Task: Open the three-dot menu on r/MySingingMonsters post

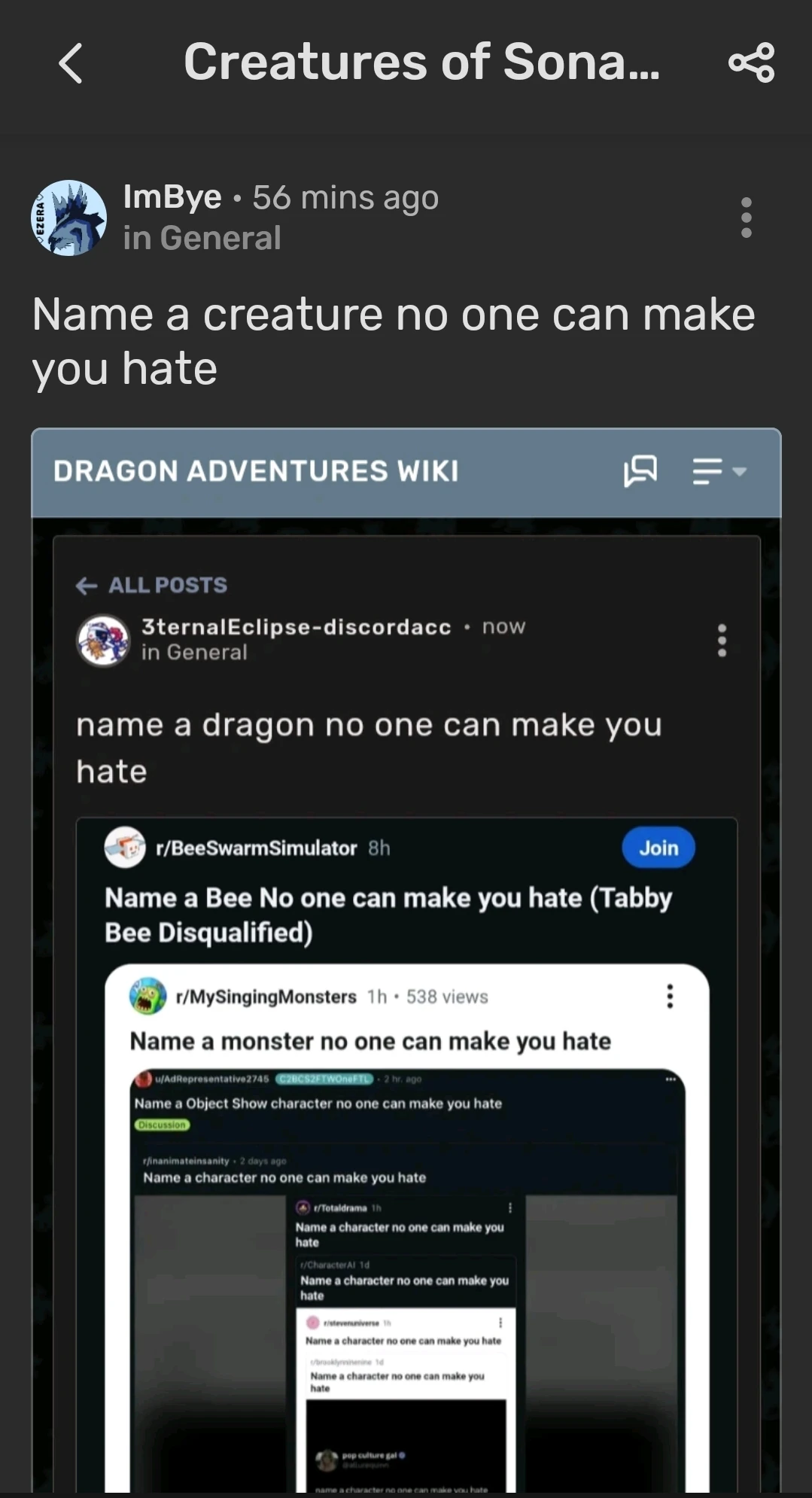Action: coord(668,996)
